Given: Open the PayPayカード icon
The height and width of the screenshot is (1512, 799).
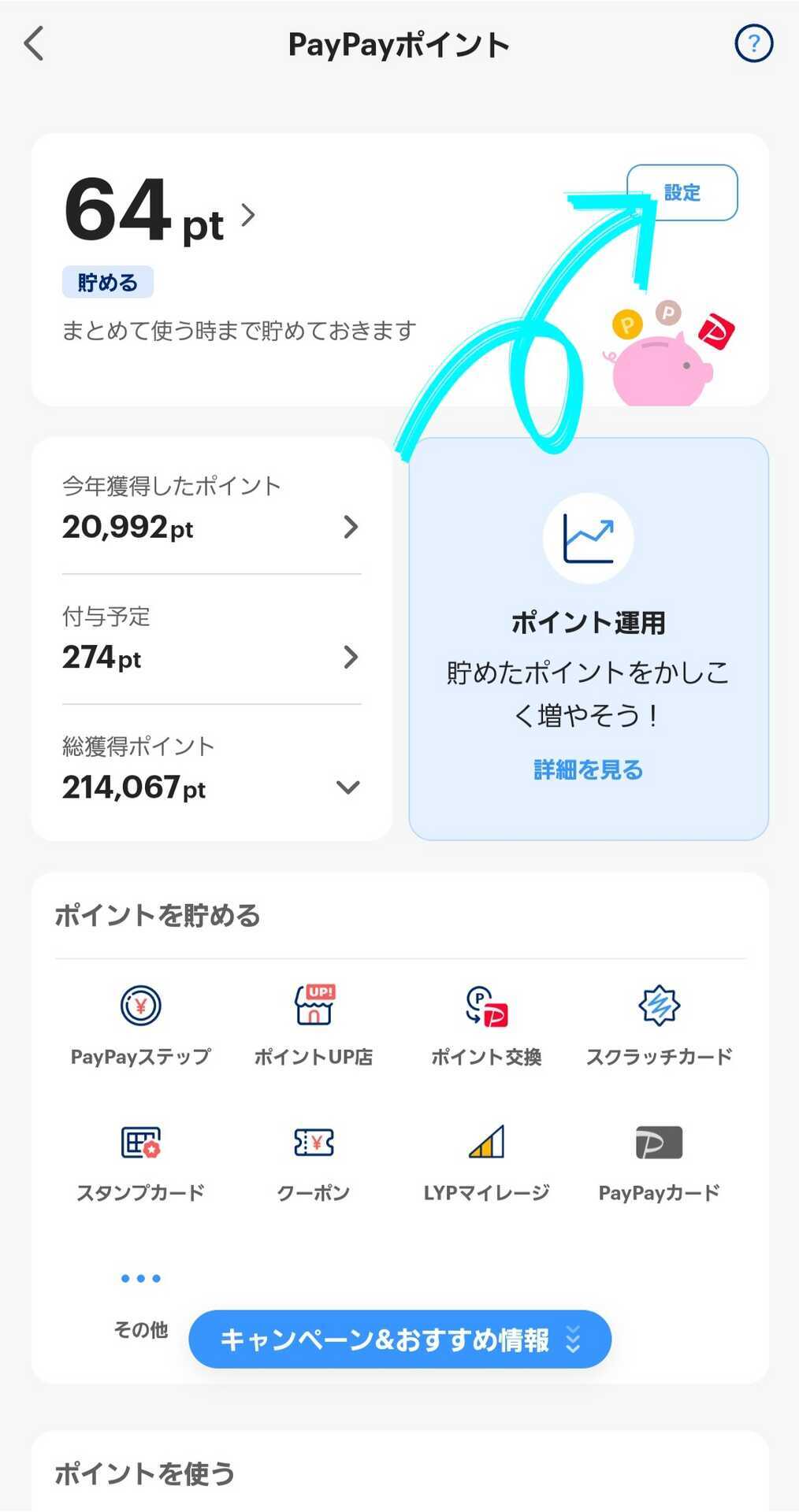Looking at the screenshot, I should tap(660, 1142).
